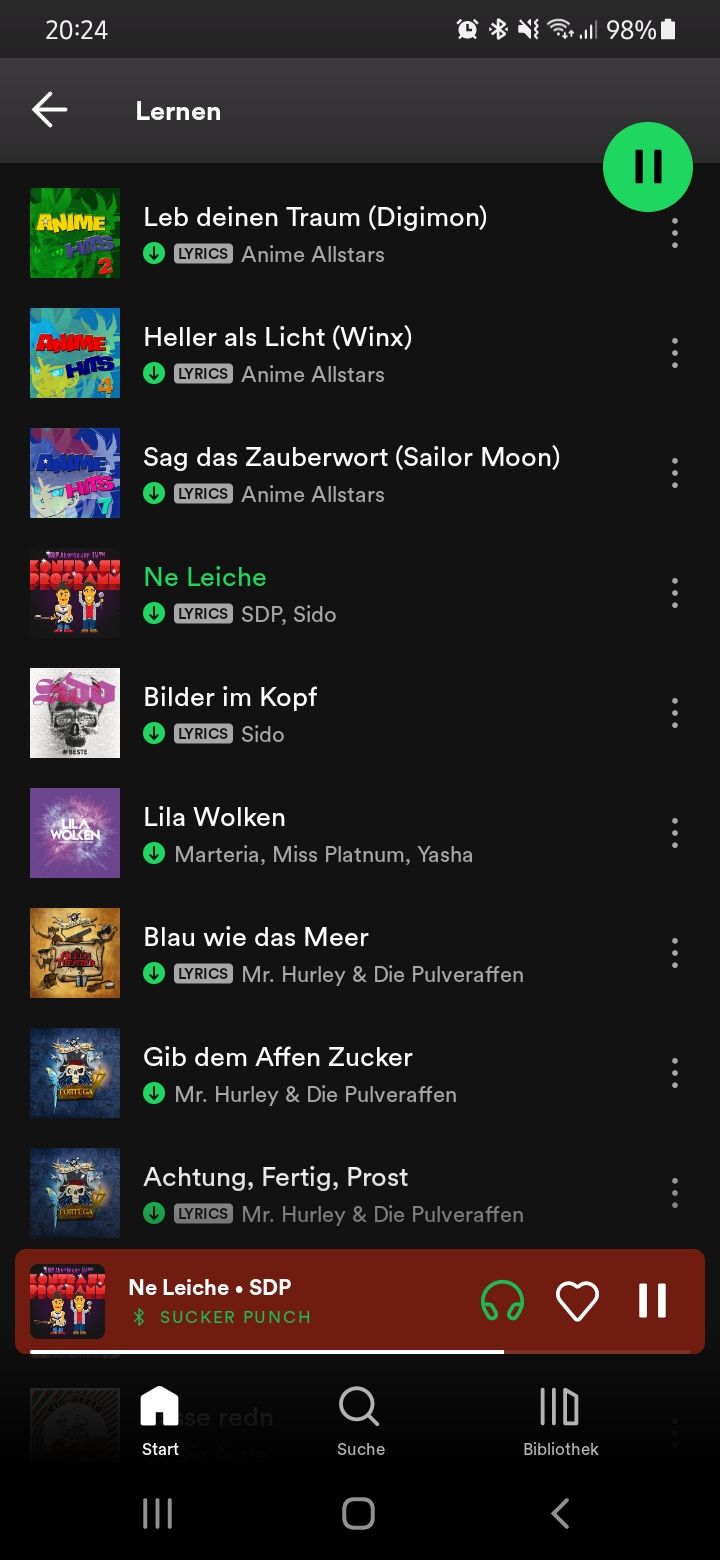Screen dimensions: 720x1560
Task: Switch to the Suche tab
Action: (x=360, y=1420)
